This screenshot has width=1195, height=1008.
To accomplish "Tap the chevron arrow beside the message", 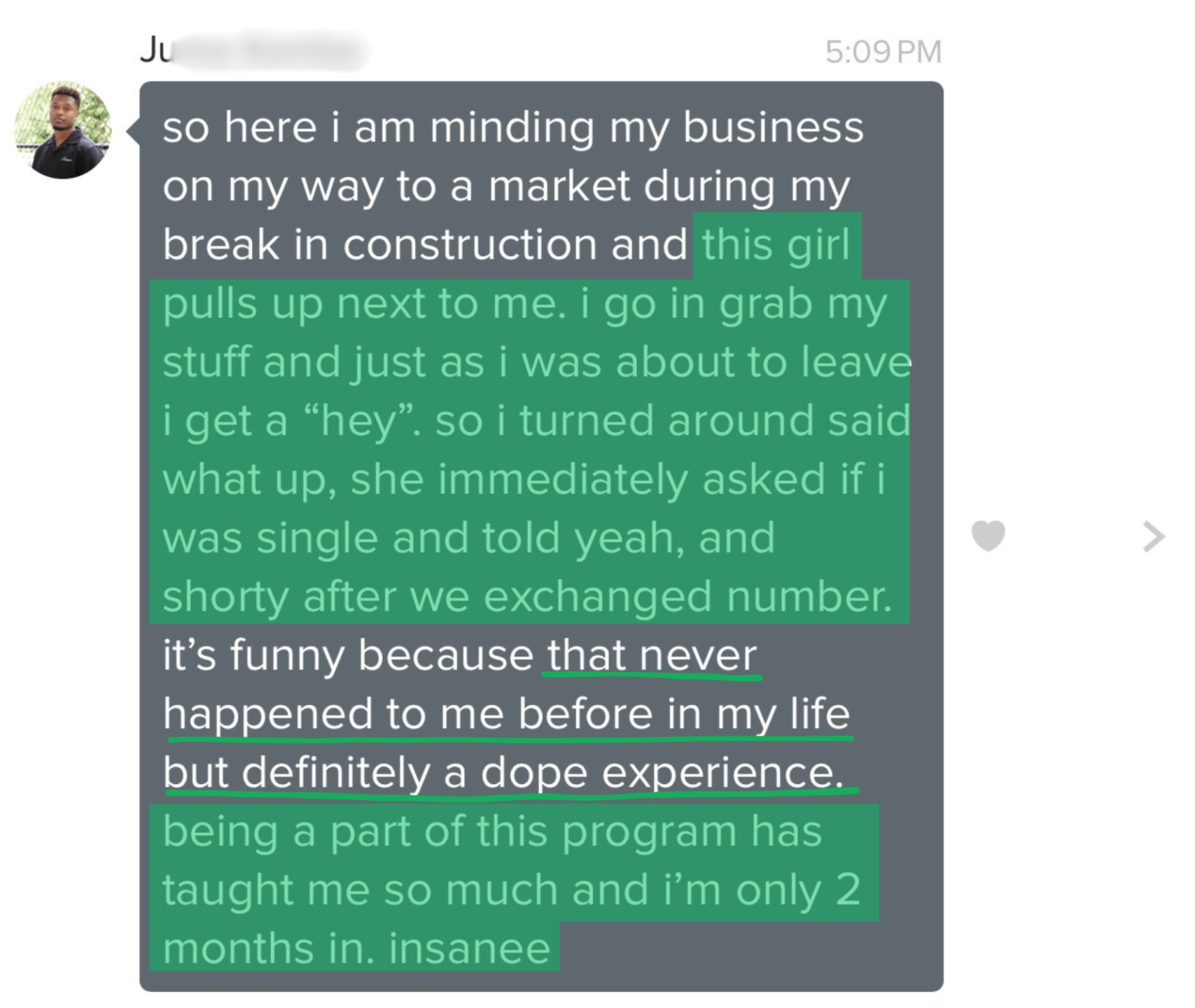I will tap(1152, 537).
